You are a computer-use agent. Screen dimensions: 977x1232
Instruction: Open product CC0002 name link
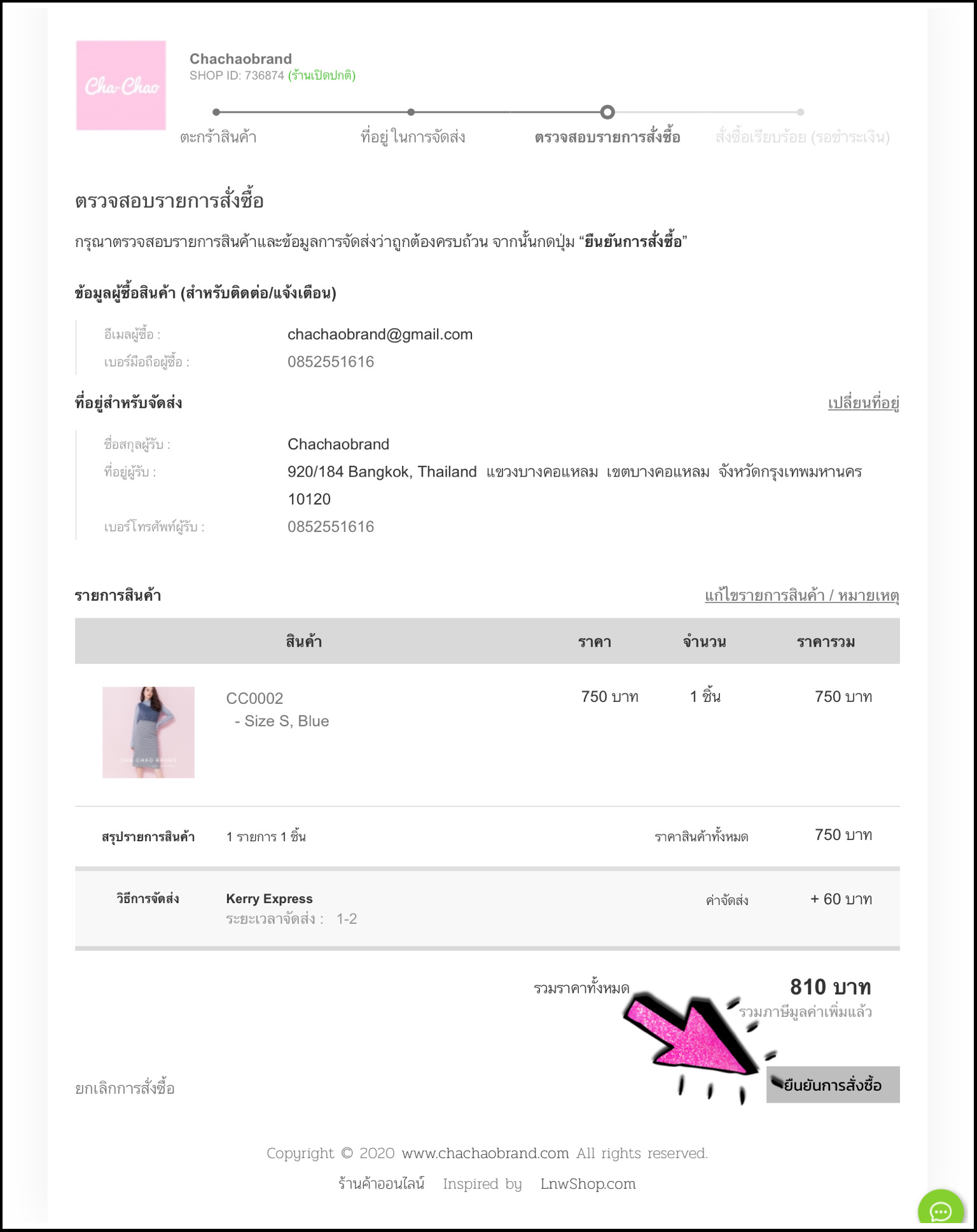[254, 698]
